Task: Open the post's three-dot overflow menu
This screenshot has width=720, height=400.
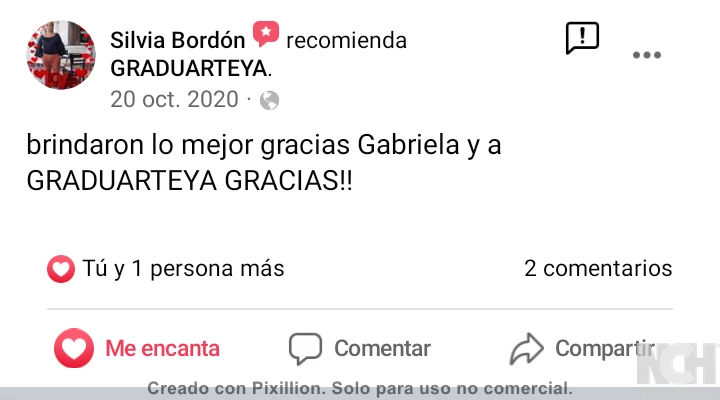Action: point(647,55)
